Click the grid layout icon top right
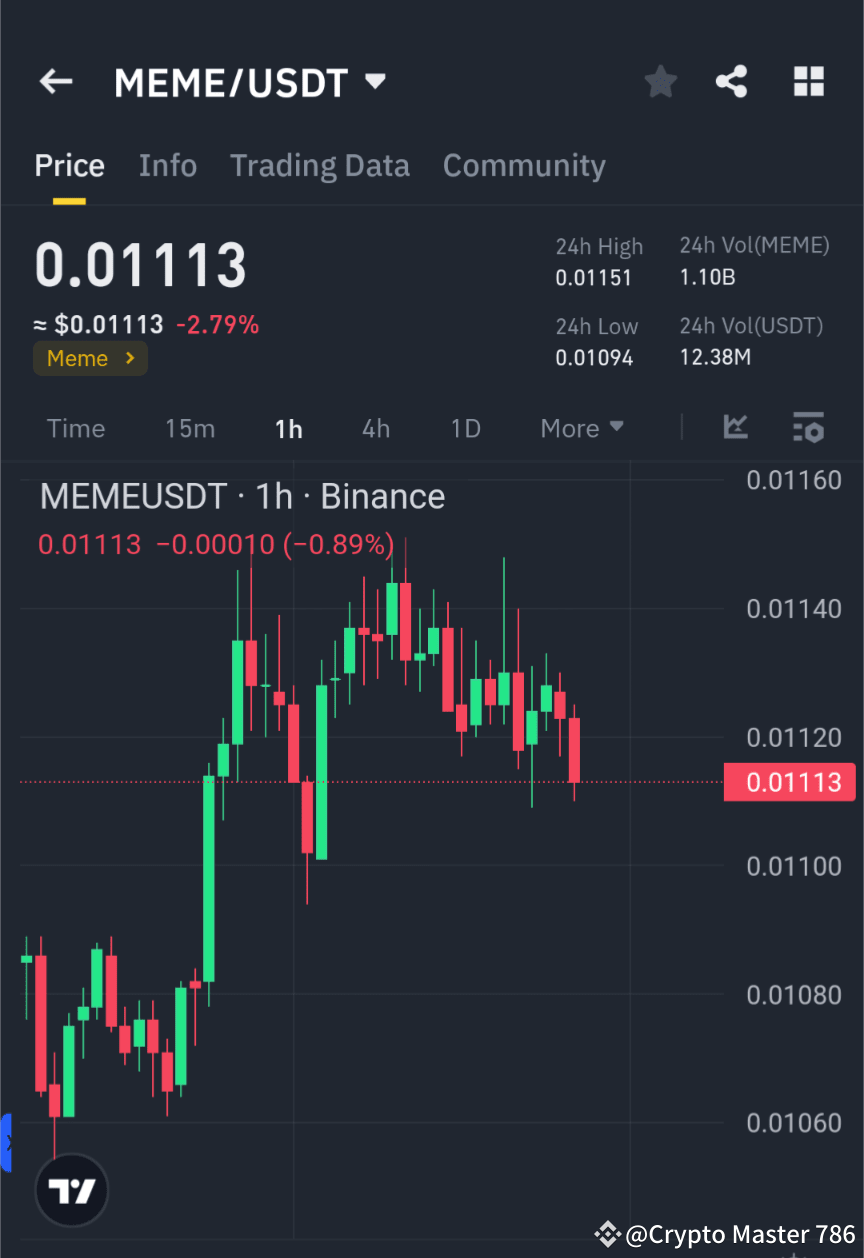This screenshot has height=1258, width=864. [x=808, y=82]
